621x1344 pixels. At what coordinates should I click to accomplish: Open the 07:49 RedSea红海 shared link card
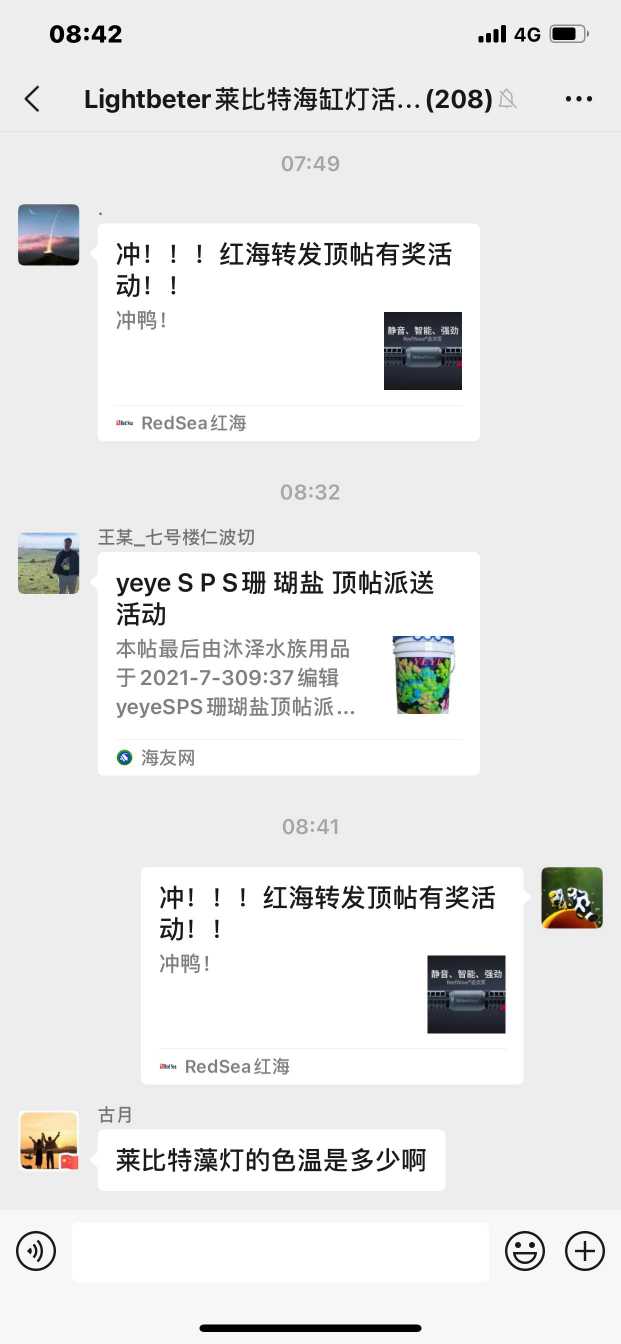pos(288,332)
